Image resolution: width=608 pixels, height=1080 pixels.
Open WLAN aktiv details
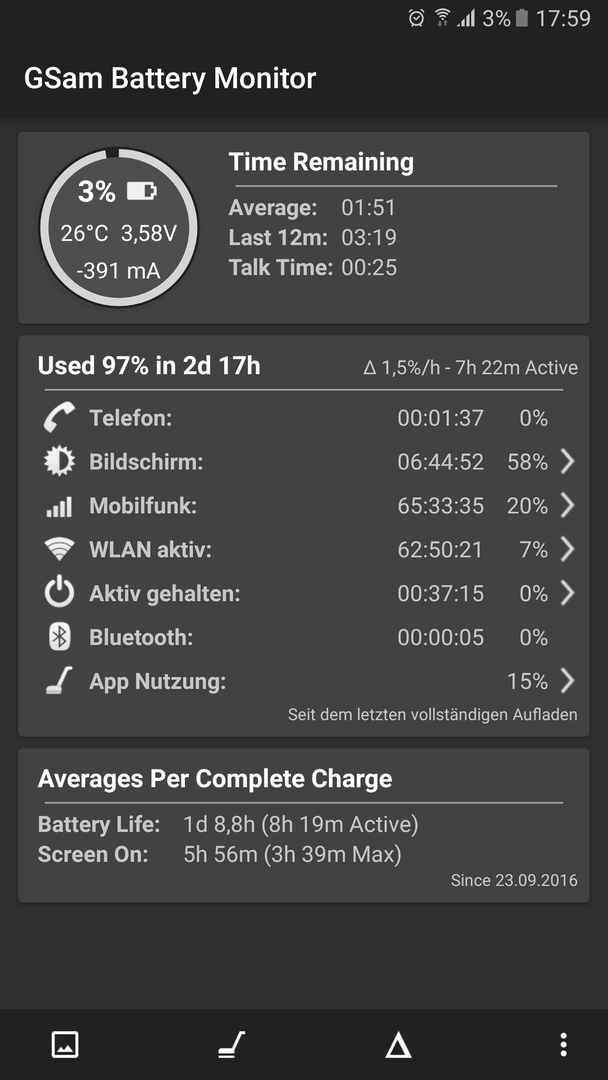304,550
